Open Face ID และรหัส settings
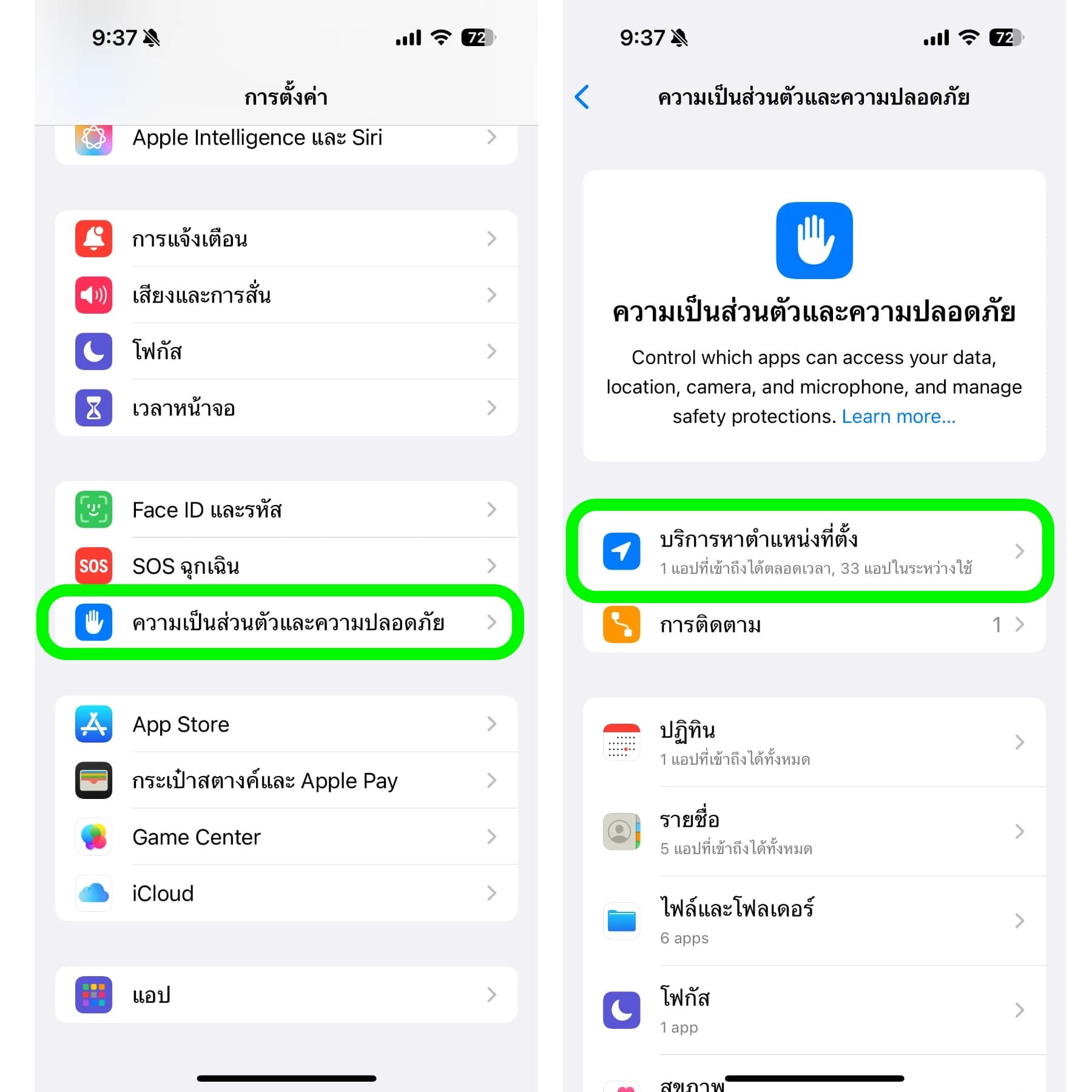 285,510
